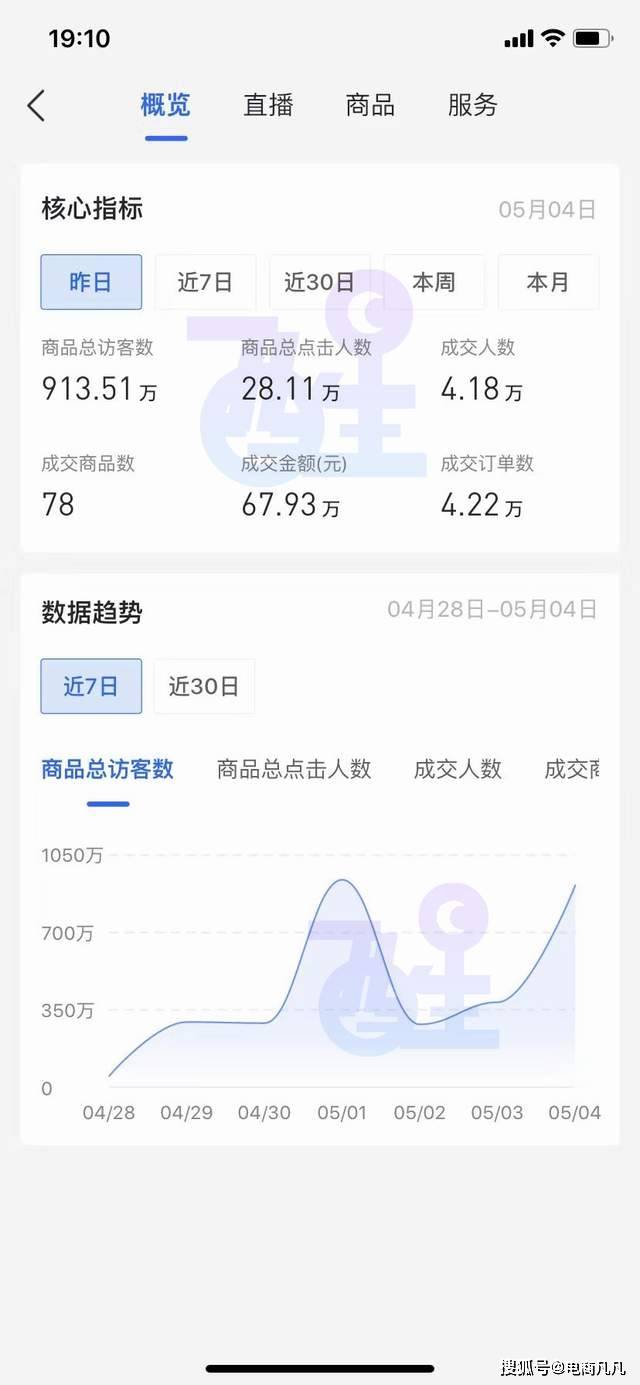Show 本月 core metrics
Image resolution: width=640 pixels, height=1385 pixels.
click(x=548, y=282)
